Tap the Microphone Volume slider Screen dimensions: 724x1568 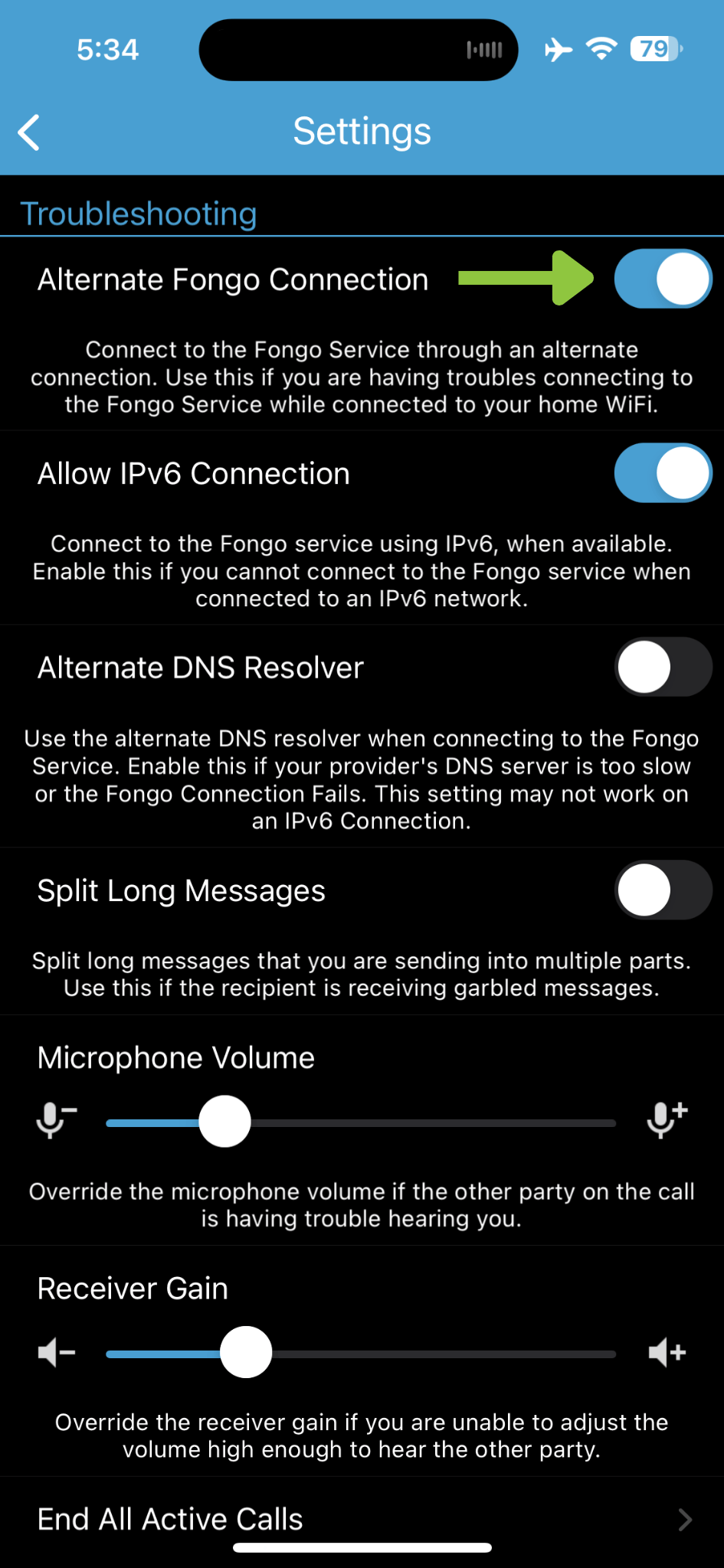pos(361,1122)
